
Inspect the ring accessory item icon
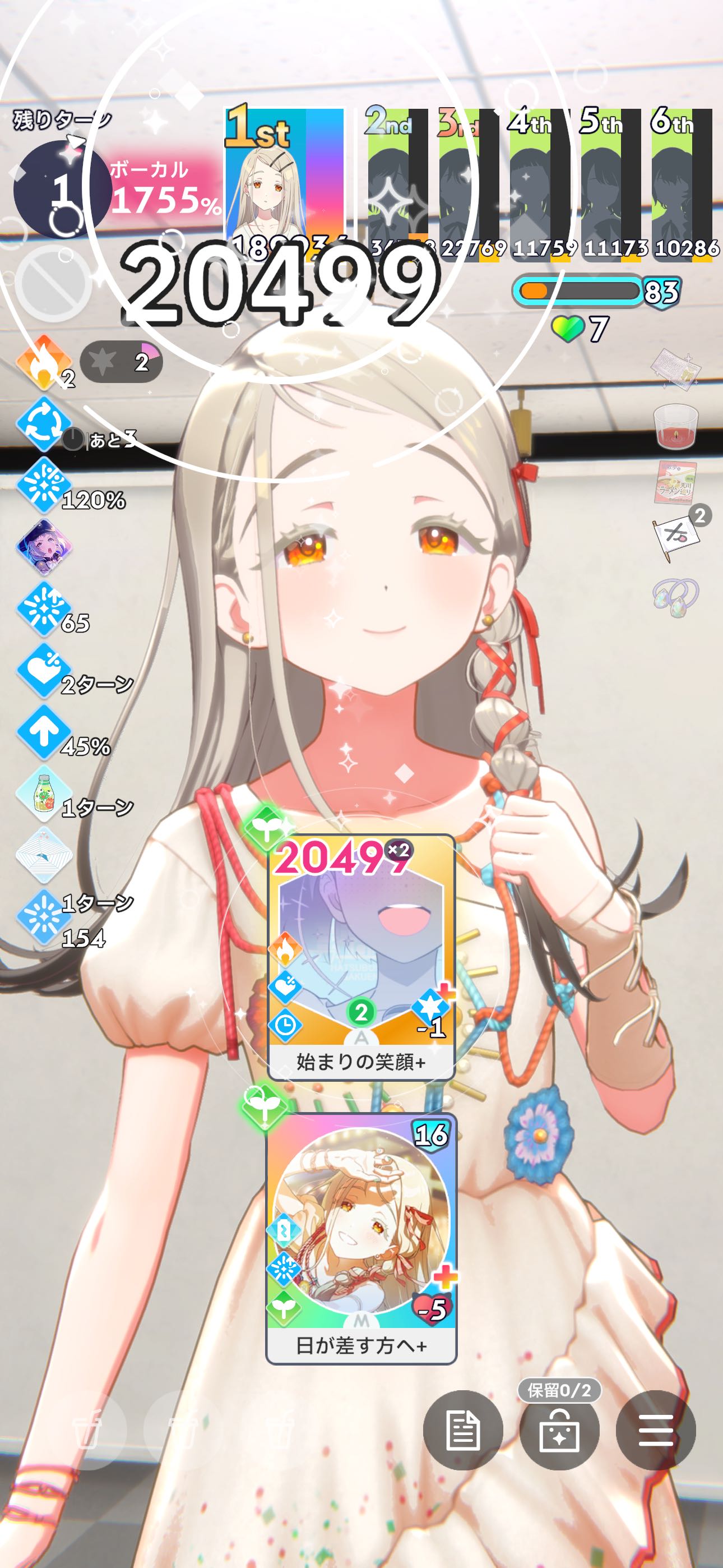pyautogui.click(x=675, y=596)
